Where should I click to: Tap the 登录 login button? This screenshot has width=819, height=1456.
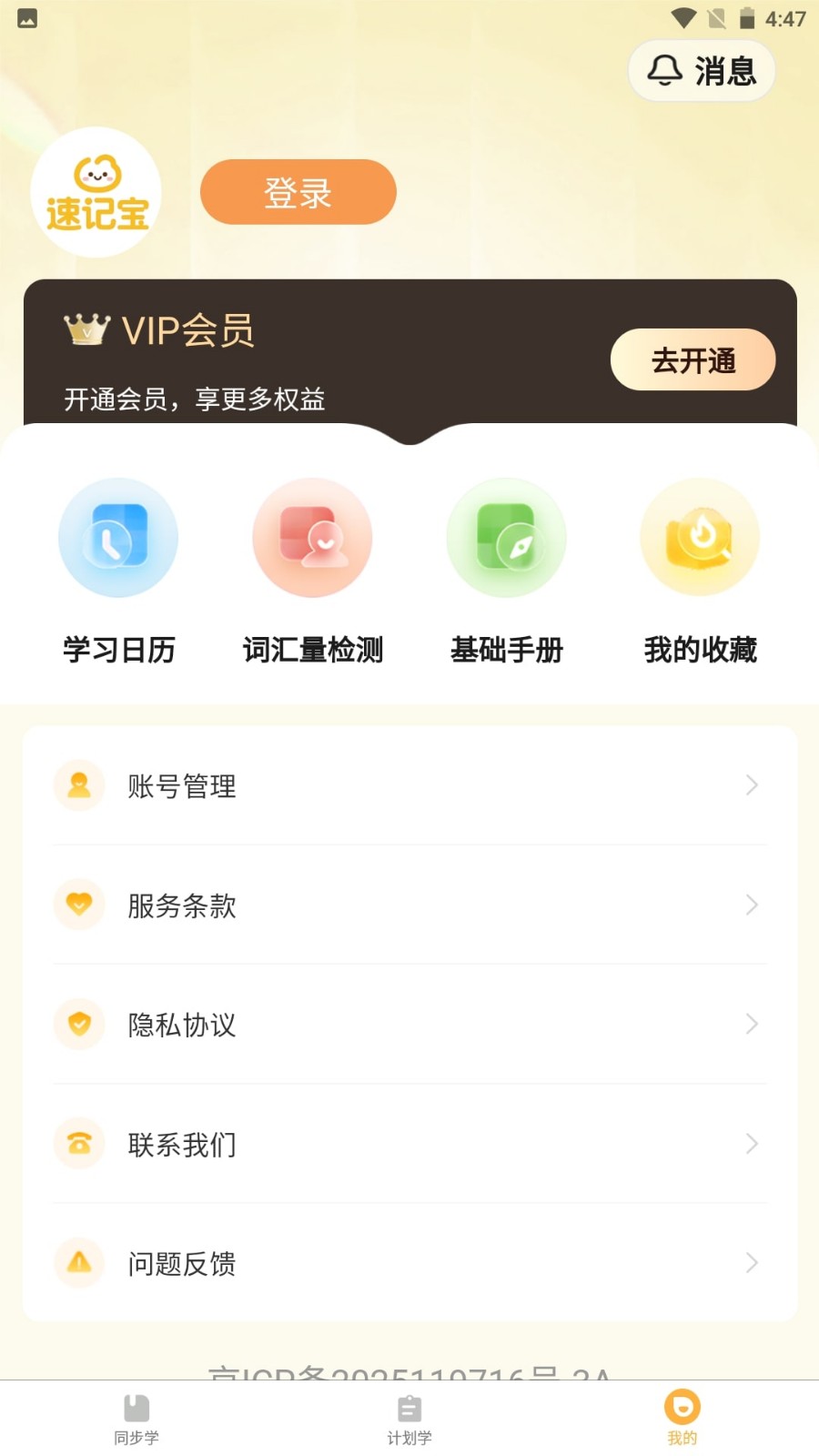click(x=298, y=192)
